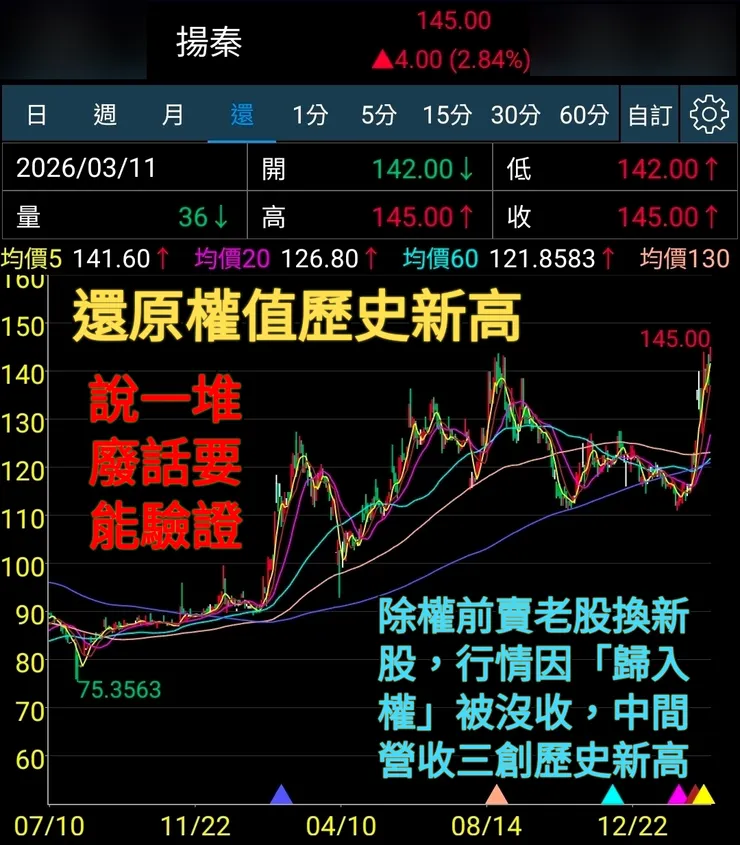The width and height of the screenshot is (740, 845).
Task: Open the chart settings gear
Action: pos(709,113)
